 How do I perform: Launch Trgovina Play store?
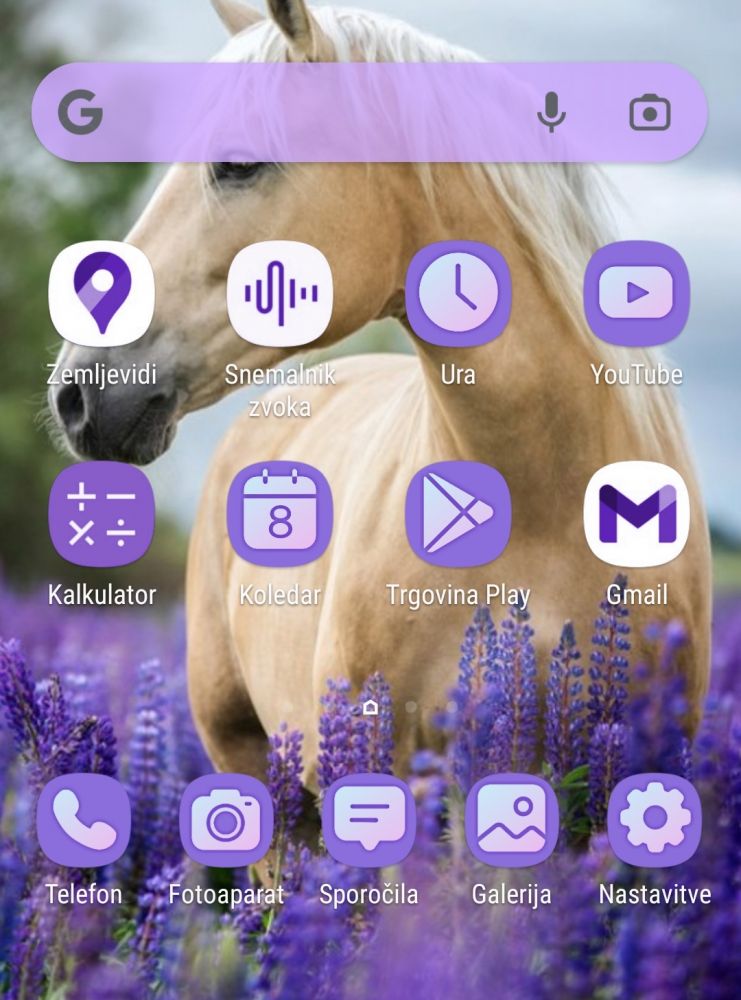tap(458, 514)
